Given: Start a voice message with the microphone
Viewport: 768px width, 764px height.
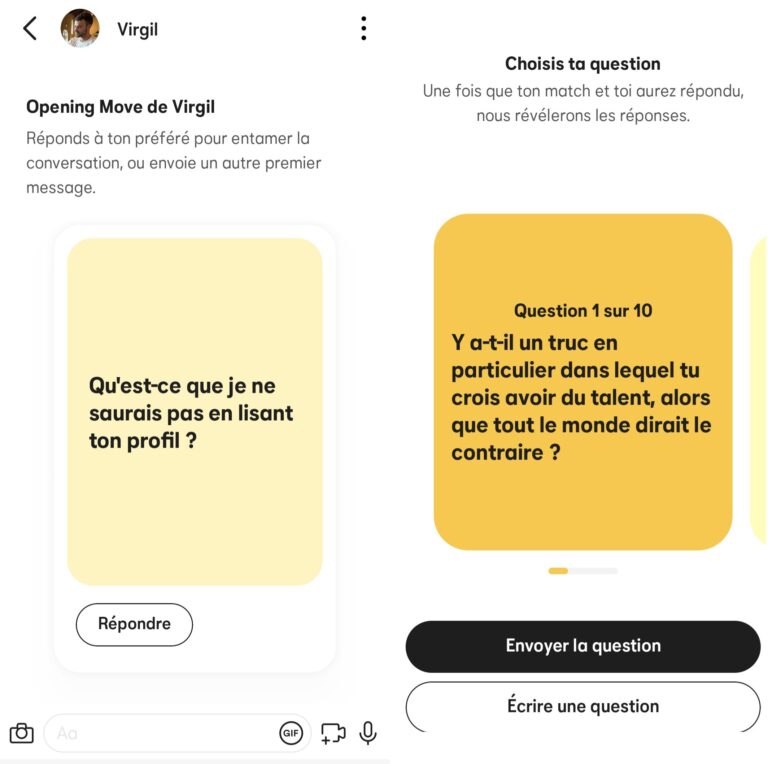Looking at the screenshot, I should pos(368,733).
